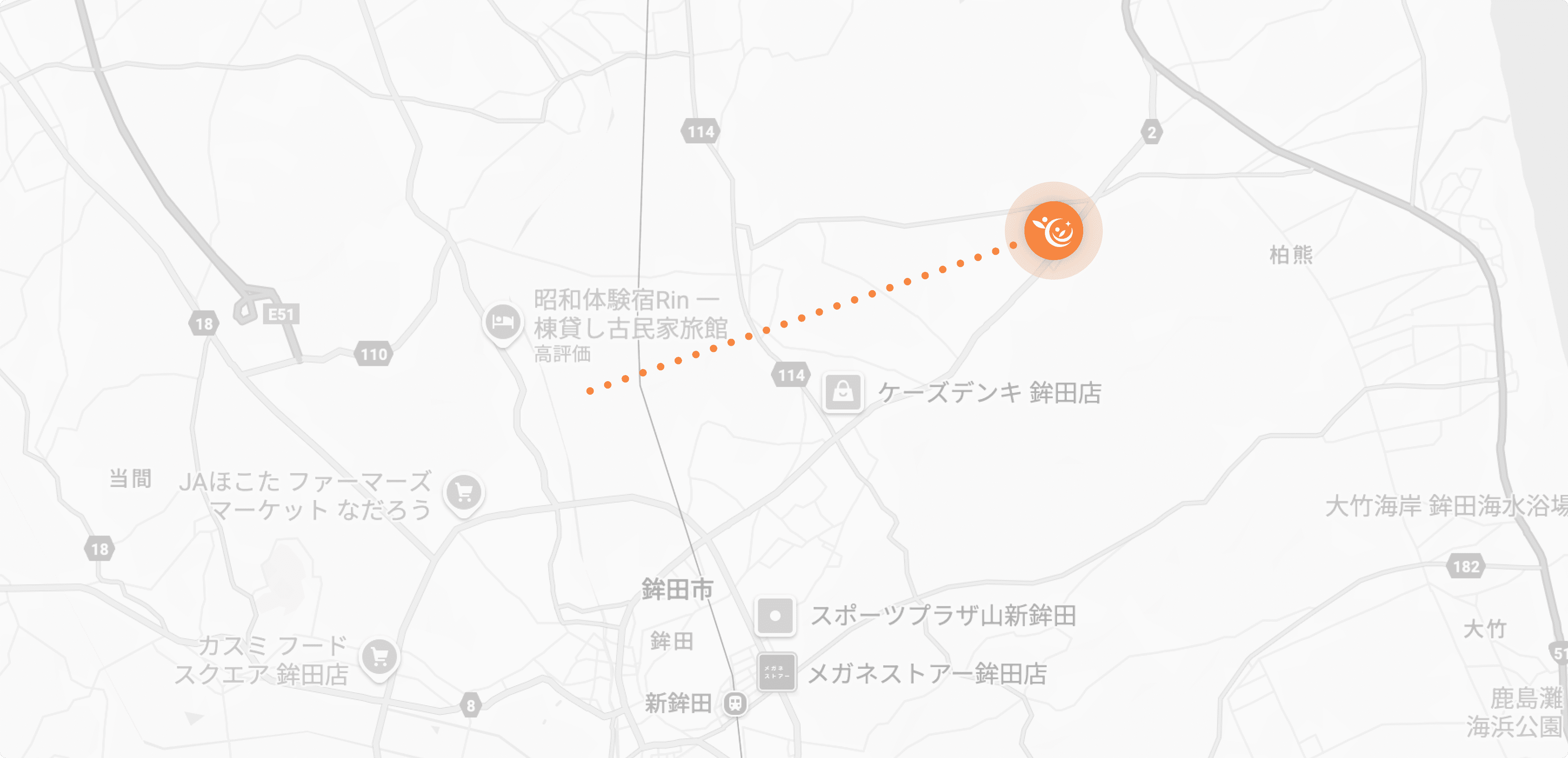
Task: Tap the orange smiley location marker
Action: point(1053,231)
